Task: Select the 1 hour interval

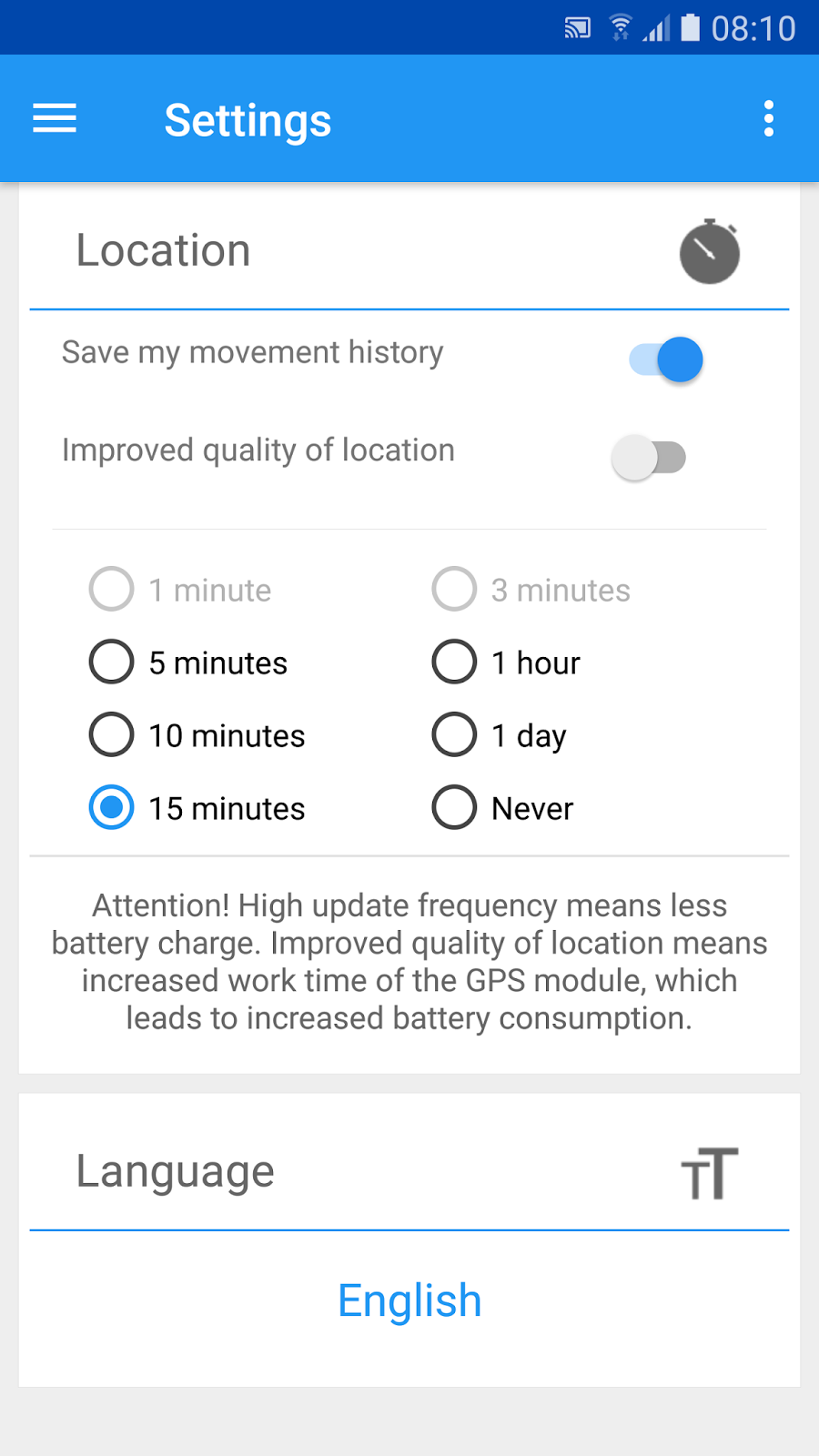Action: 506,662
